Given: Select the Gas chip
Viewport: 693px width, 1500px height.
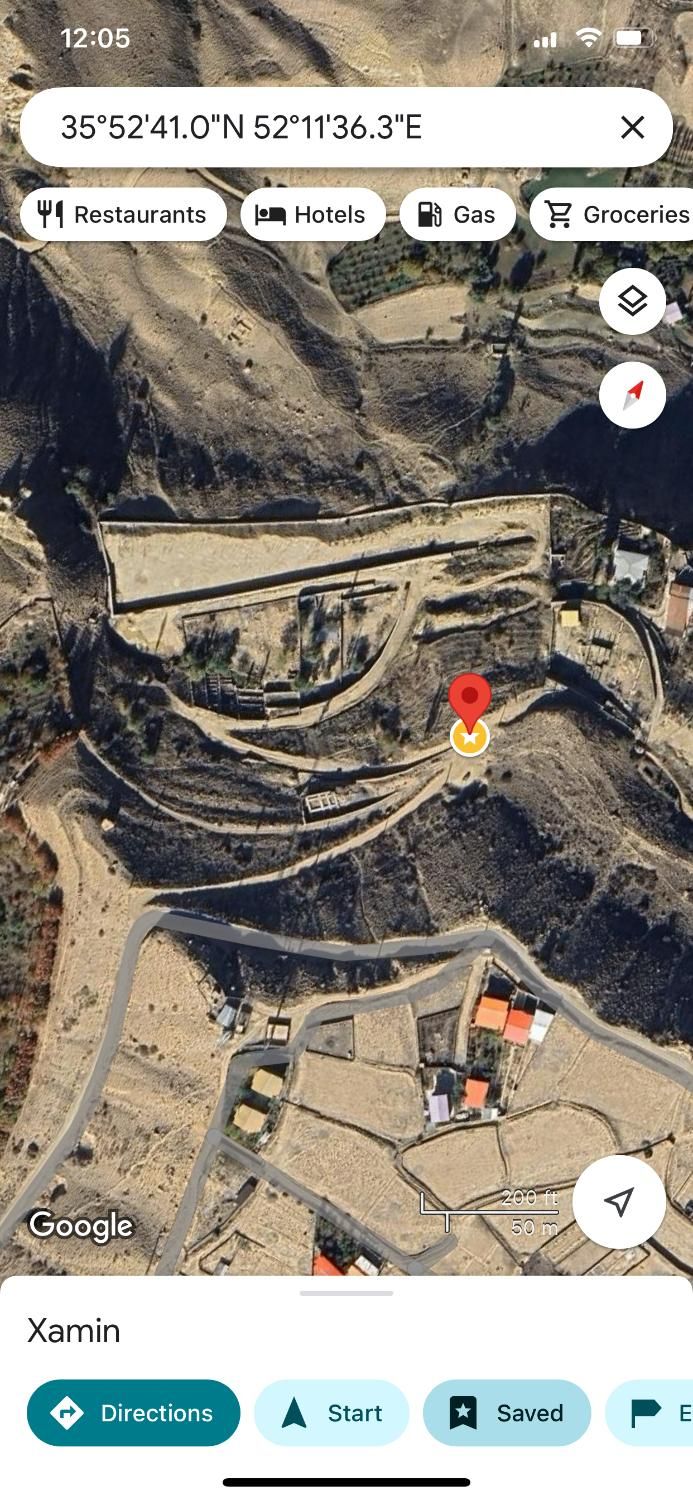Looking at the screenshot, I should [457, 215].
